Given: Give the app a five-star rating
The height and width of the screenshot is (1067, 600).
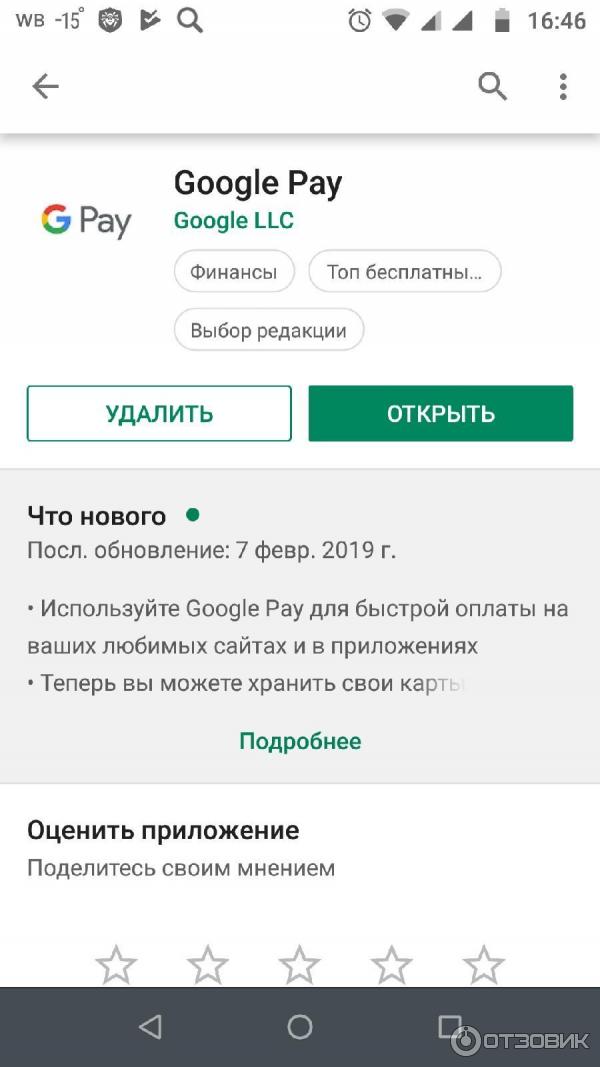Looking at the screenshot, I should point(483,965).
